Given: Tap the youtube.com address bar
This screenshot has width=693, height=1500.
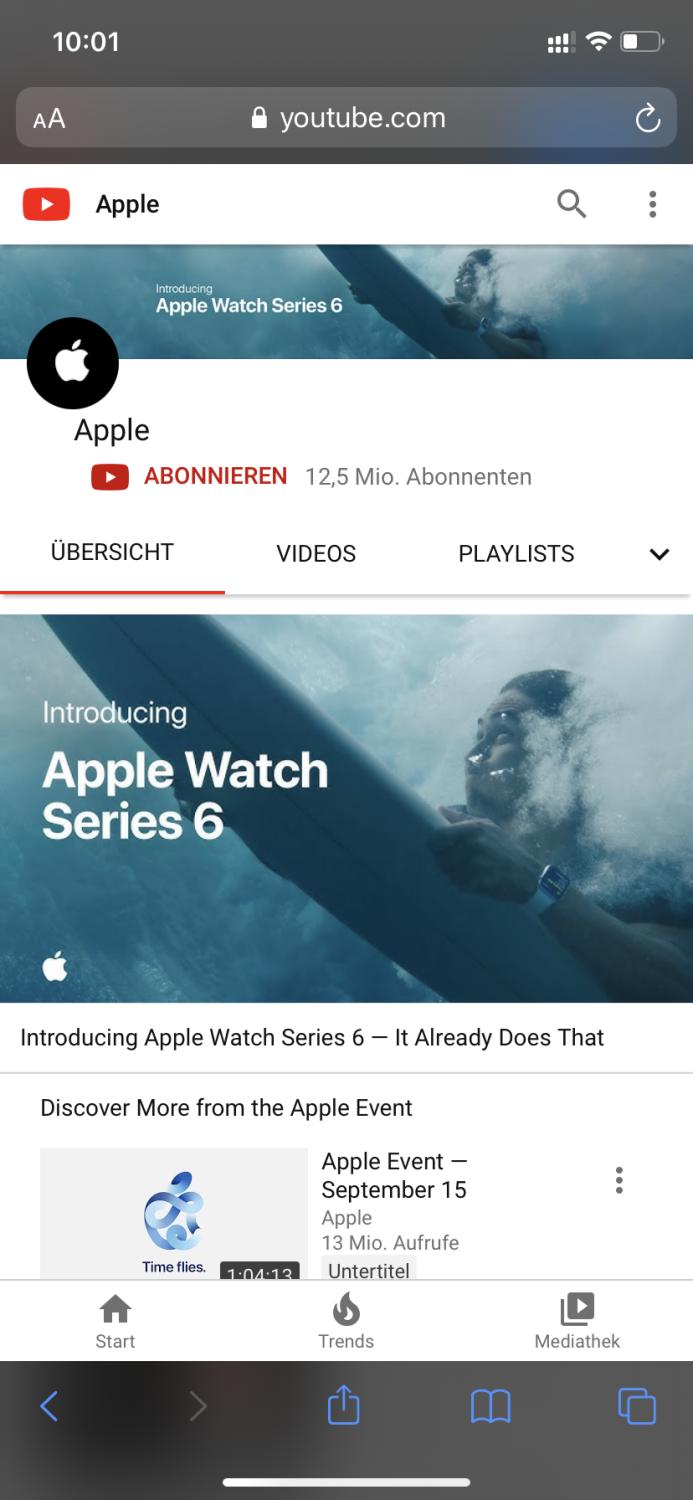Looking at the screenshot, I should 347,118.
